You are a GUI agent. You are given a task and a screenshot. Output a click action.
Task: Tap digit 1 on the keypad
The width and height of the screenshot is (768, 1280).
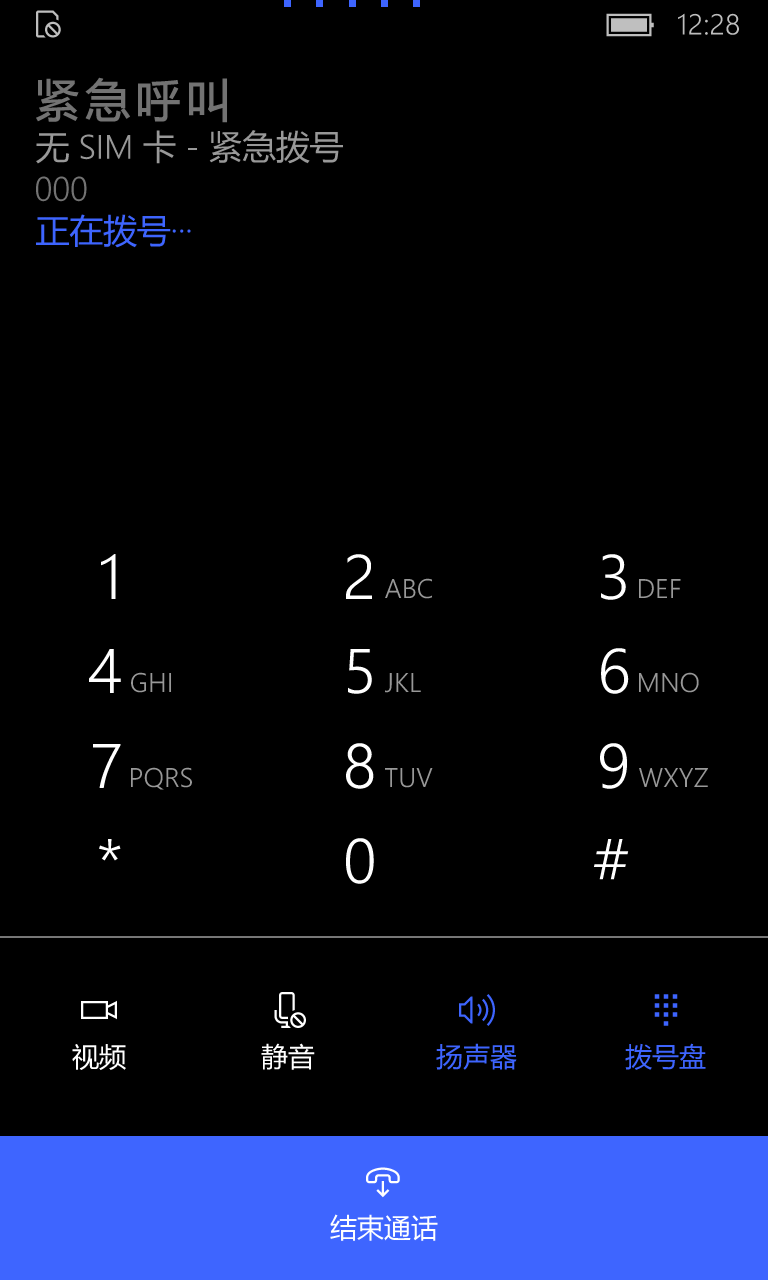click(110, 578)
